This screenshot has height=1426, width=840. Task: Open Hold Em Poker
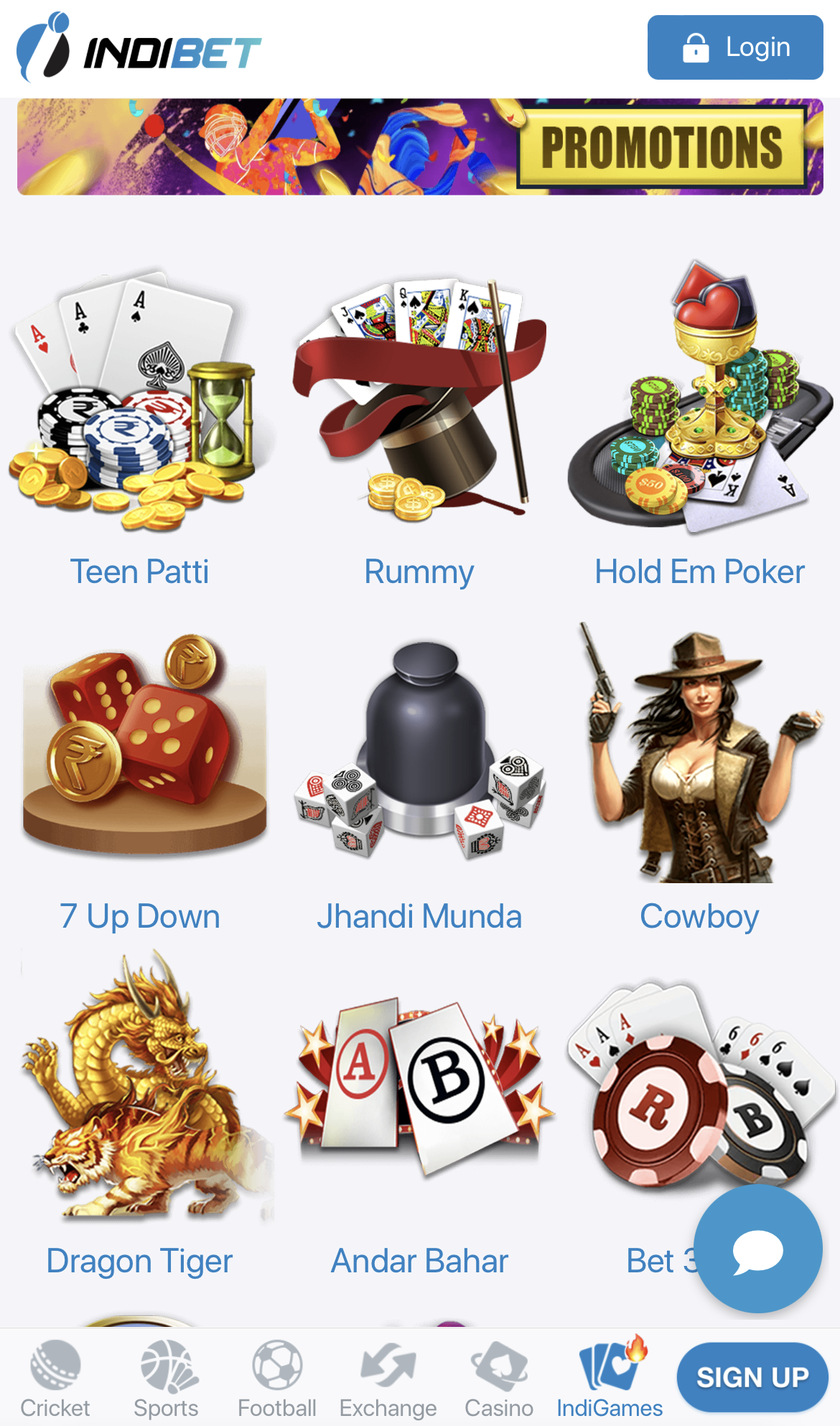point(699,402)
